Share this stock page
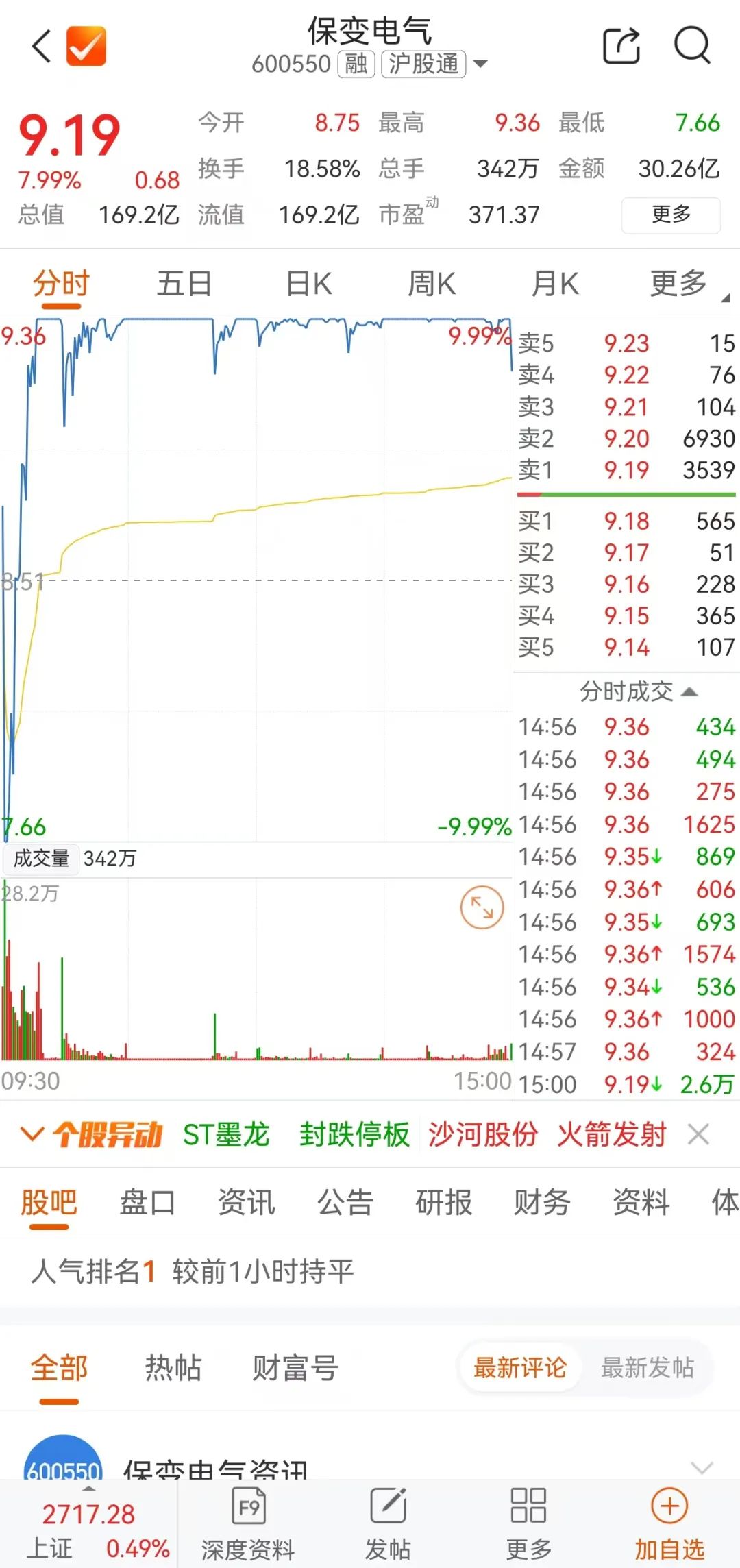740x1568 pixels. [x=621, y=46]
